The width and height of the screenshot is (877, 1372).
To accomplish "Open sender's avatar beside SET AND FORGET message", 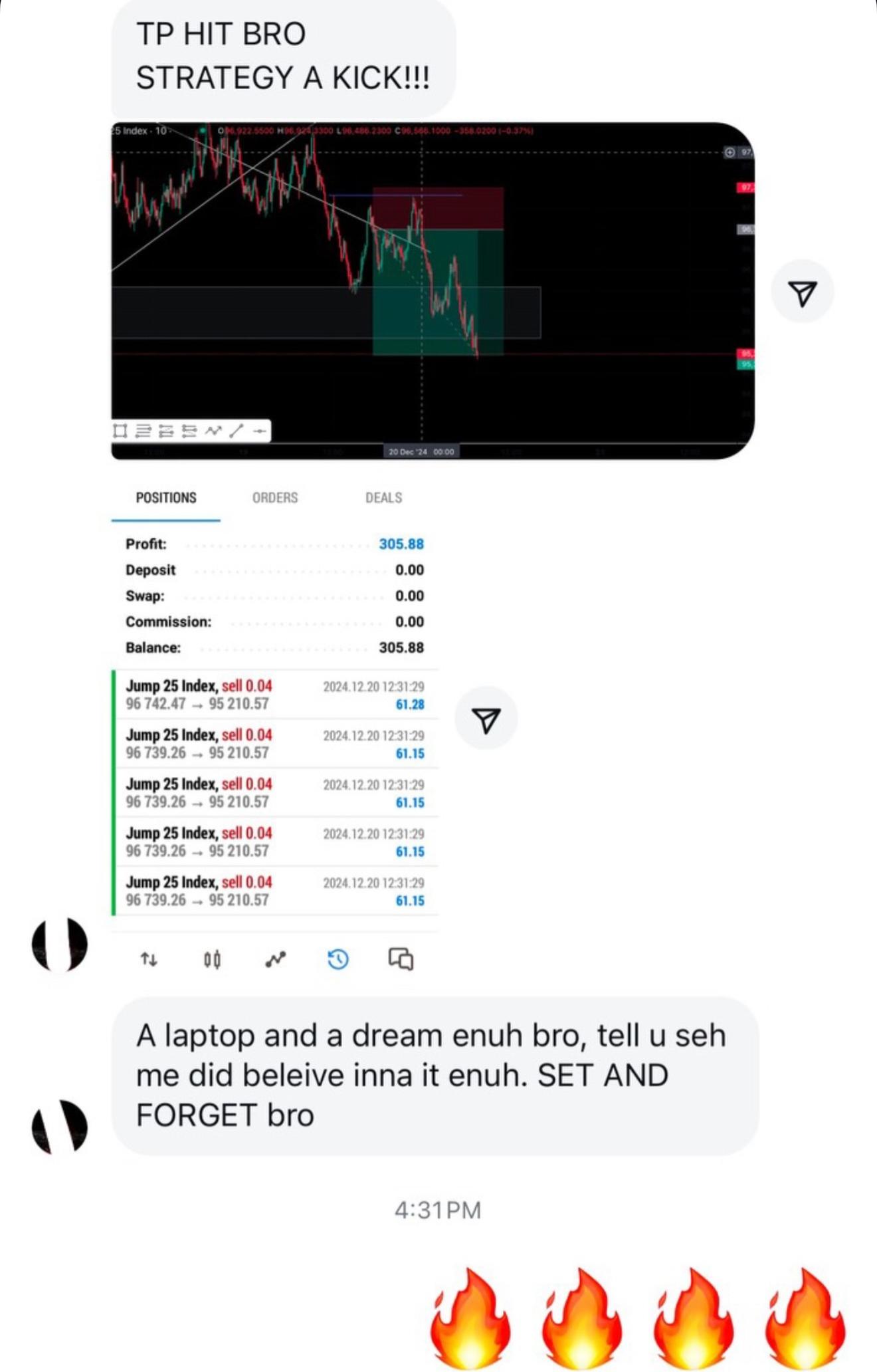I will (x=59, y=1127).
